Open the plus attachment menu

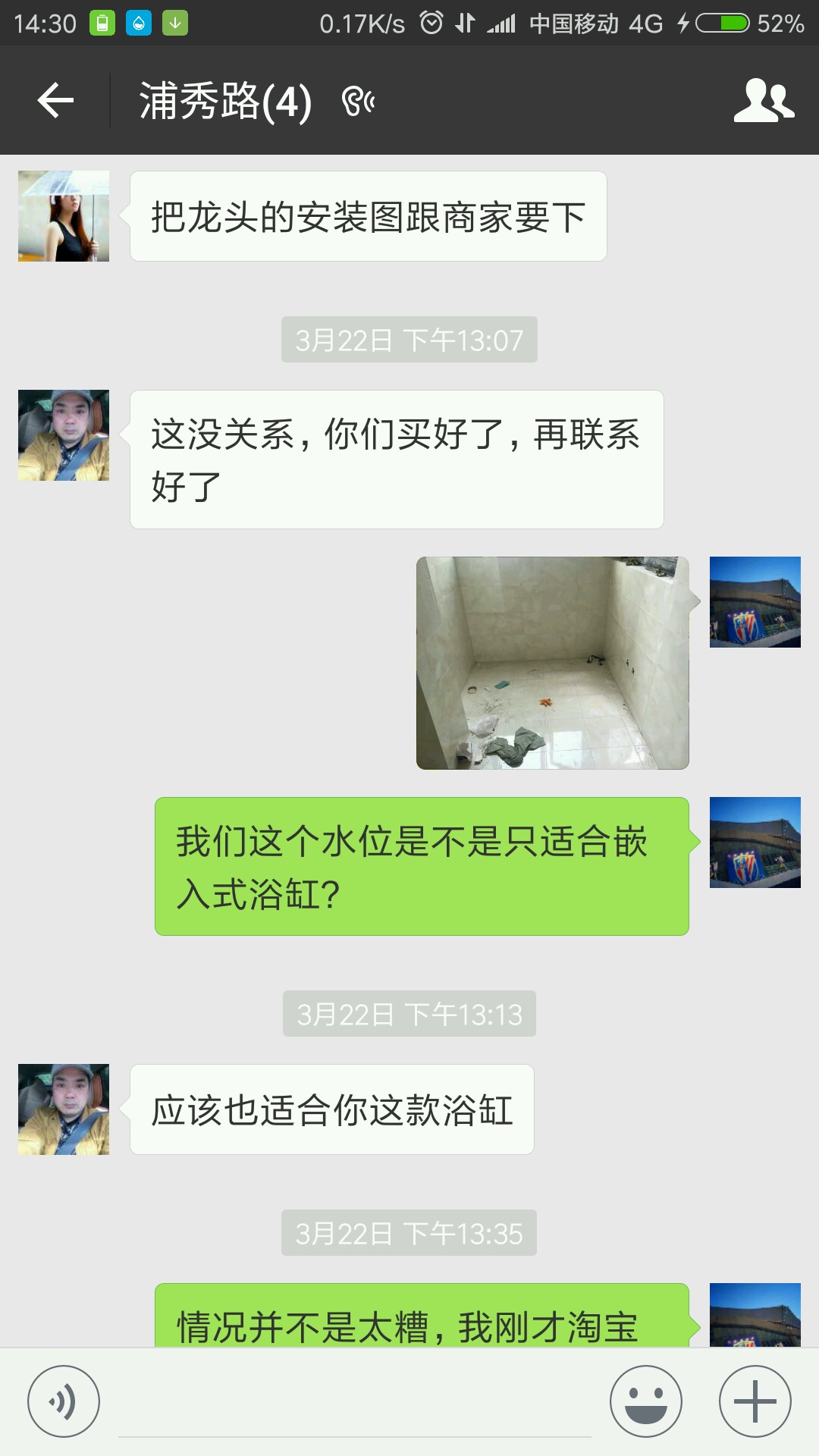[x=755, y=1401]
